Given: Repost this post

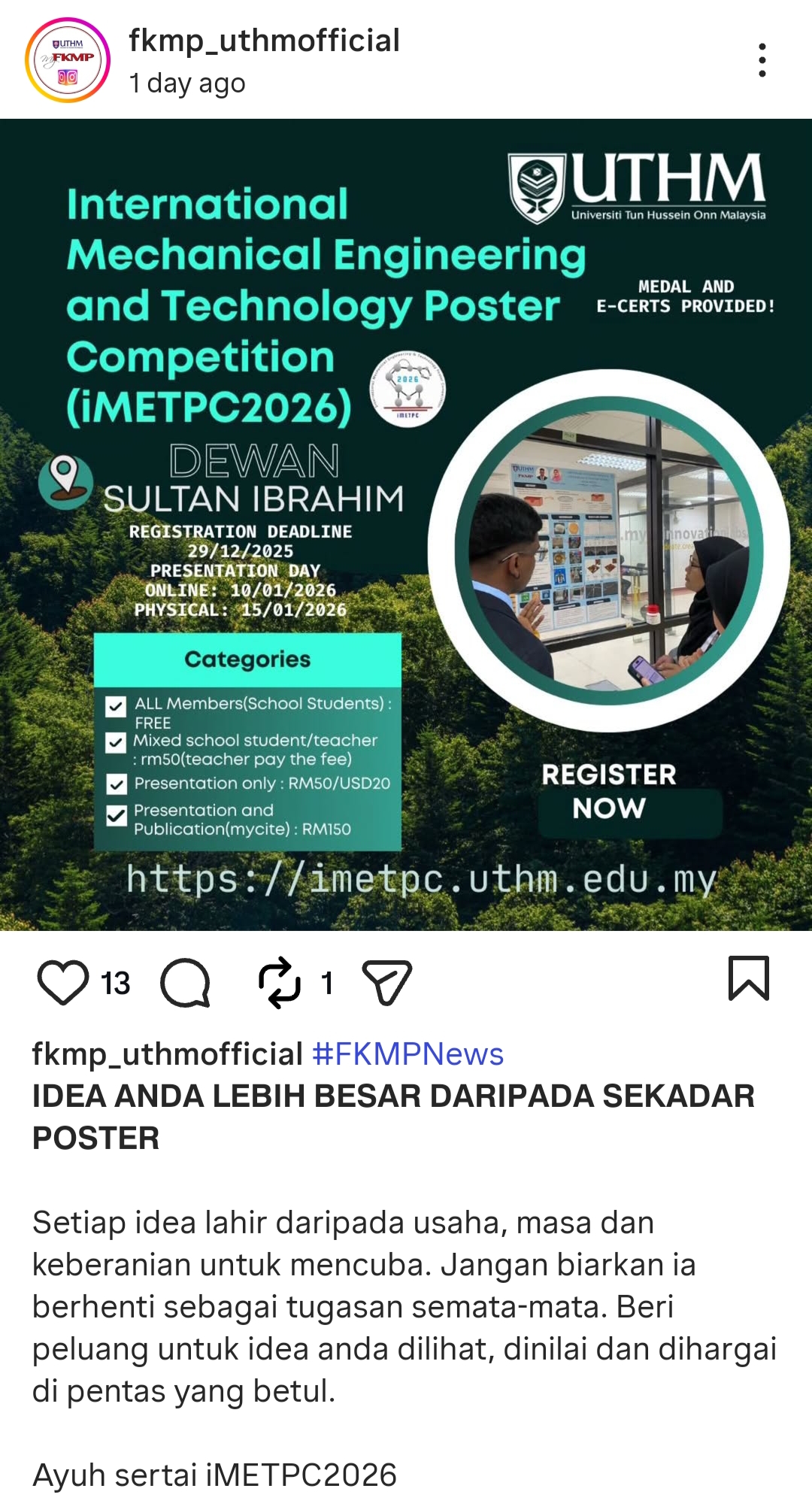Looking at the screenshot, I should [280, 982].
